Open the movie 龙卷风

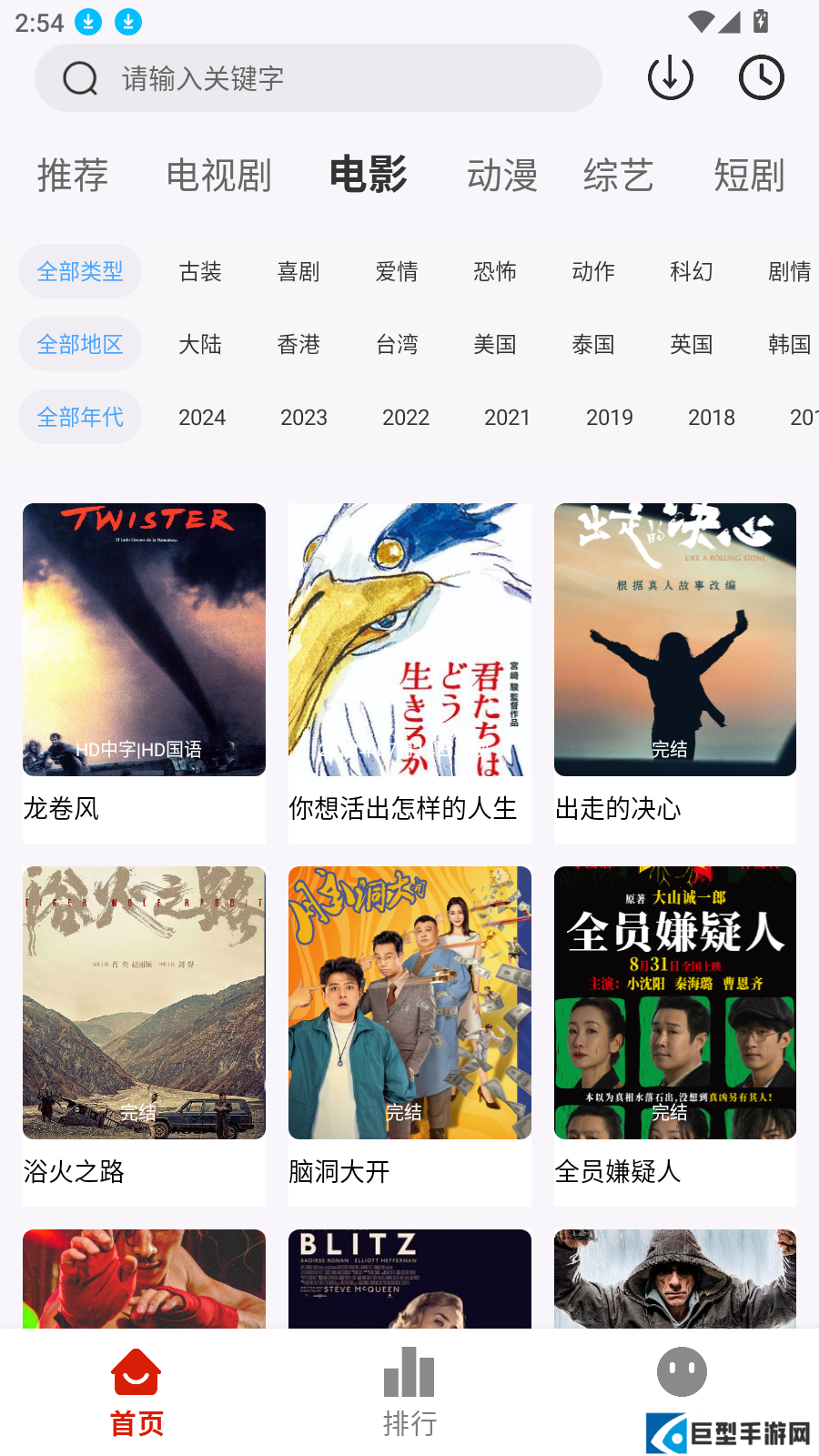point(144,640)
